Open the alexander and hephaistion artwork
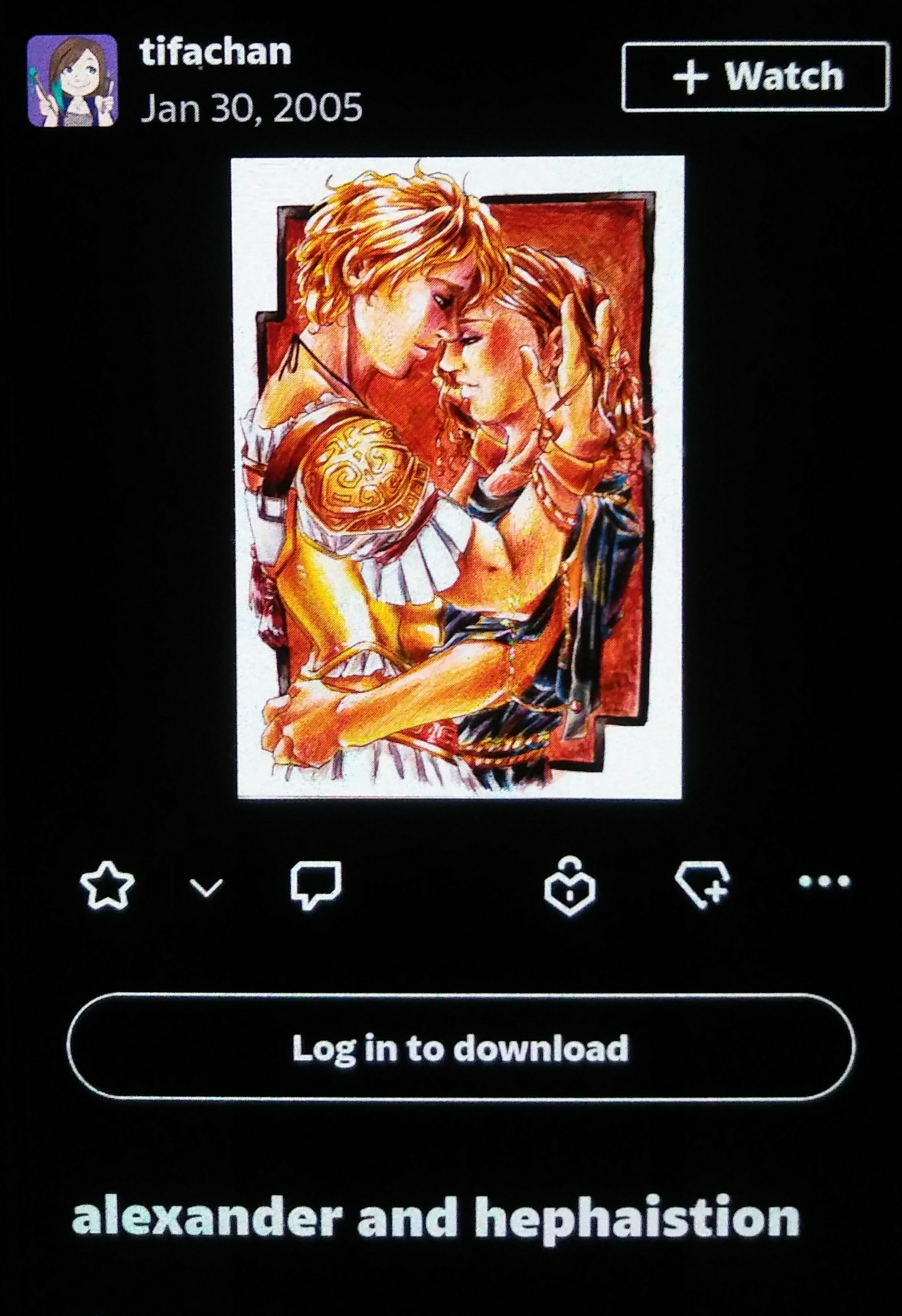The height and width of the screenshot is (1316, 902). click(458, 477)
